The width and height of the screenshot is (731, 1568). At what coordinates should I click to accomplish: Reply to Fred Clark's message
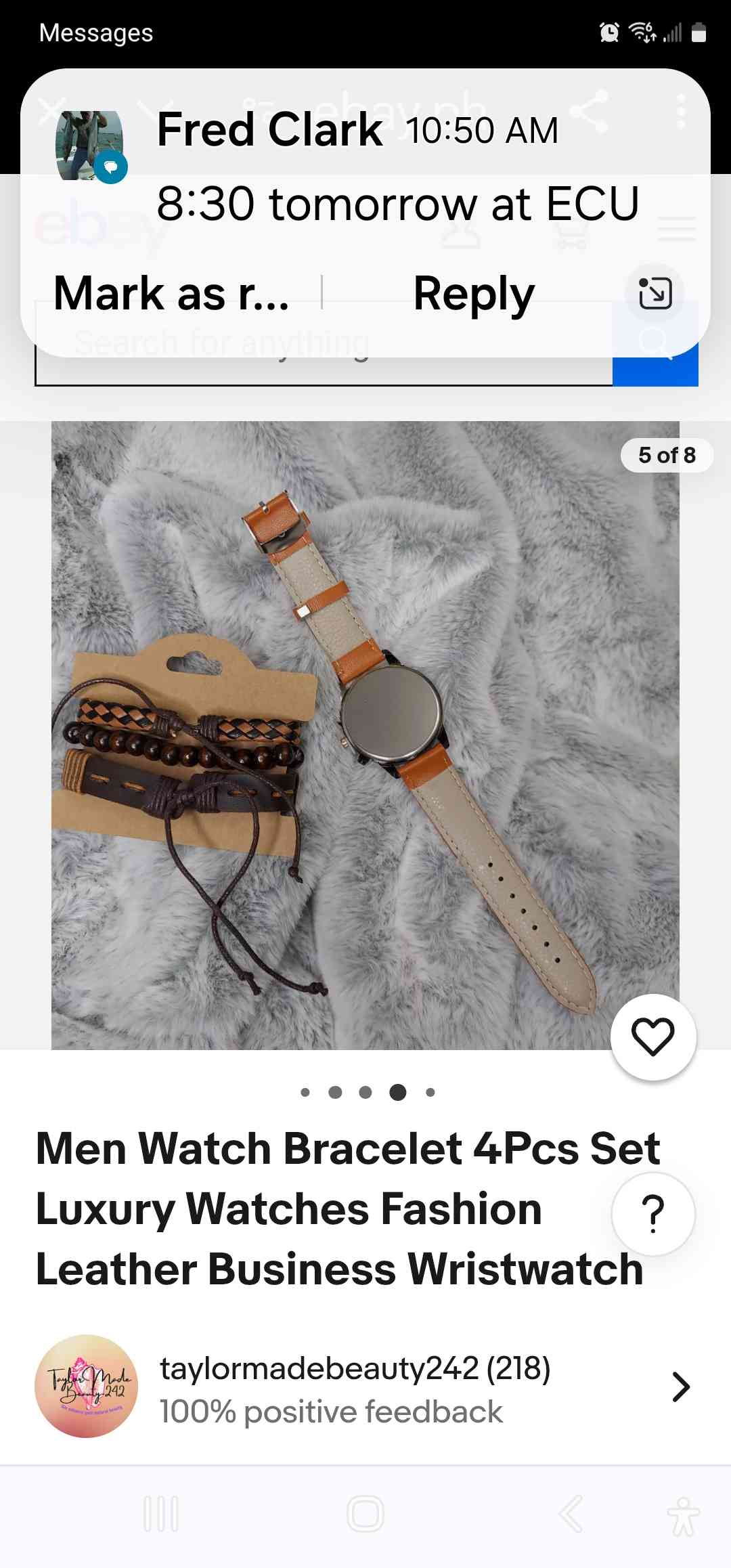(474, 294)
